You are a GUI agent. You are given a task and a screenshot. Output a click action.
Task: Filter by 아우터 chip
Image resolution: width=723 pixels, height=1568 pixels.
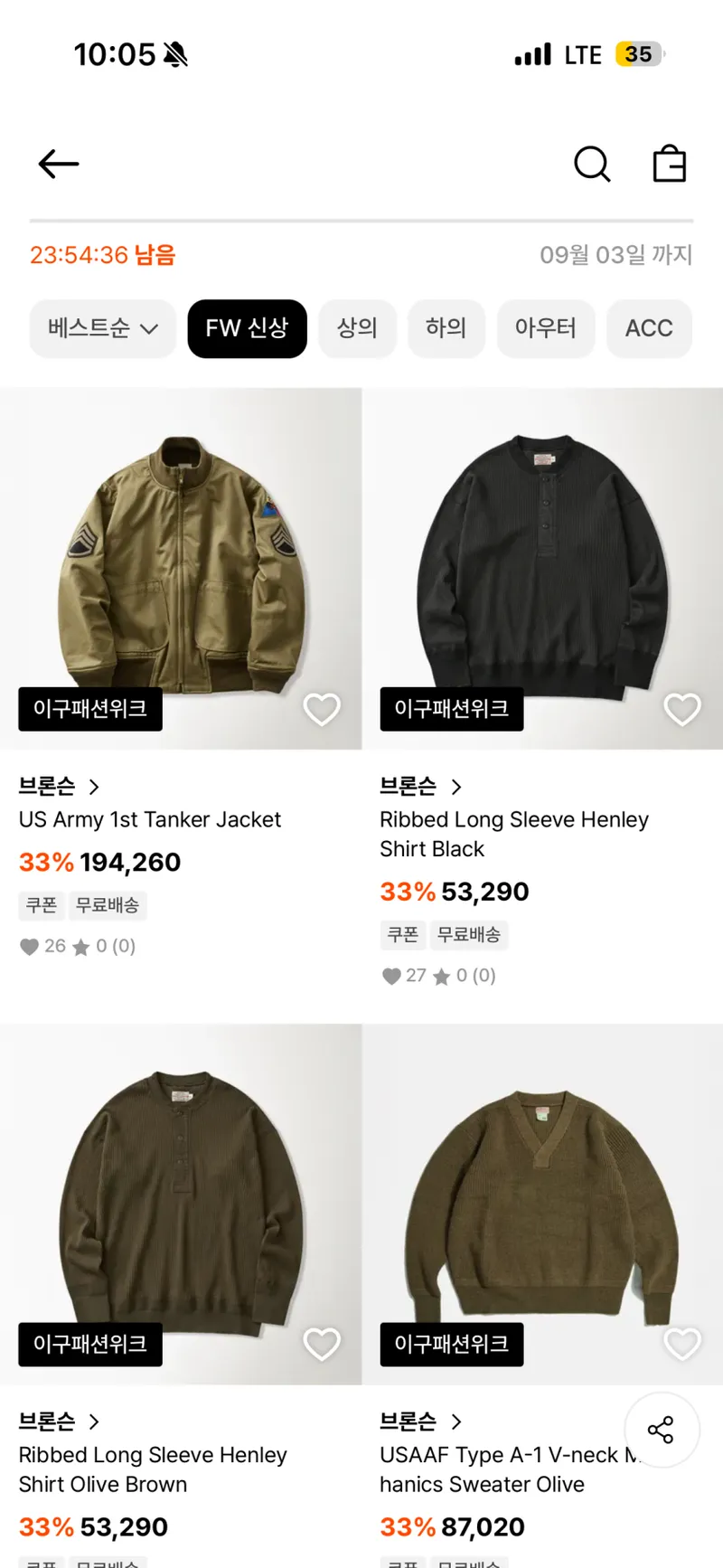pos(546,328)
